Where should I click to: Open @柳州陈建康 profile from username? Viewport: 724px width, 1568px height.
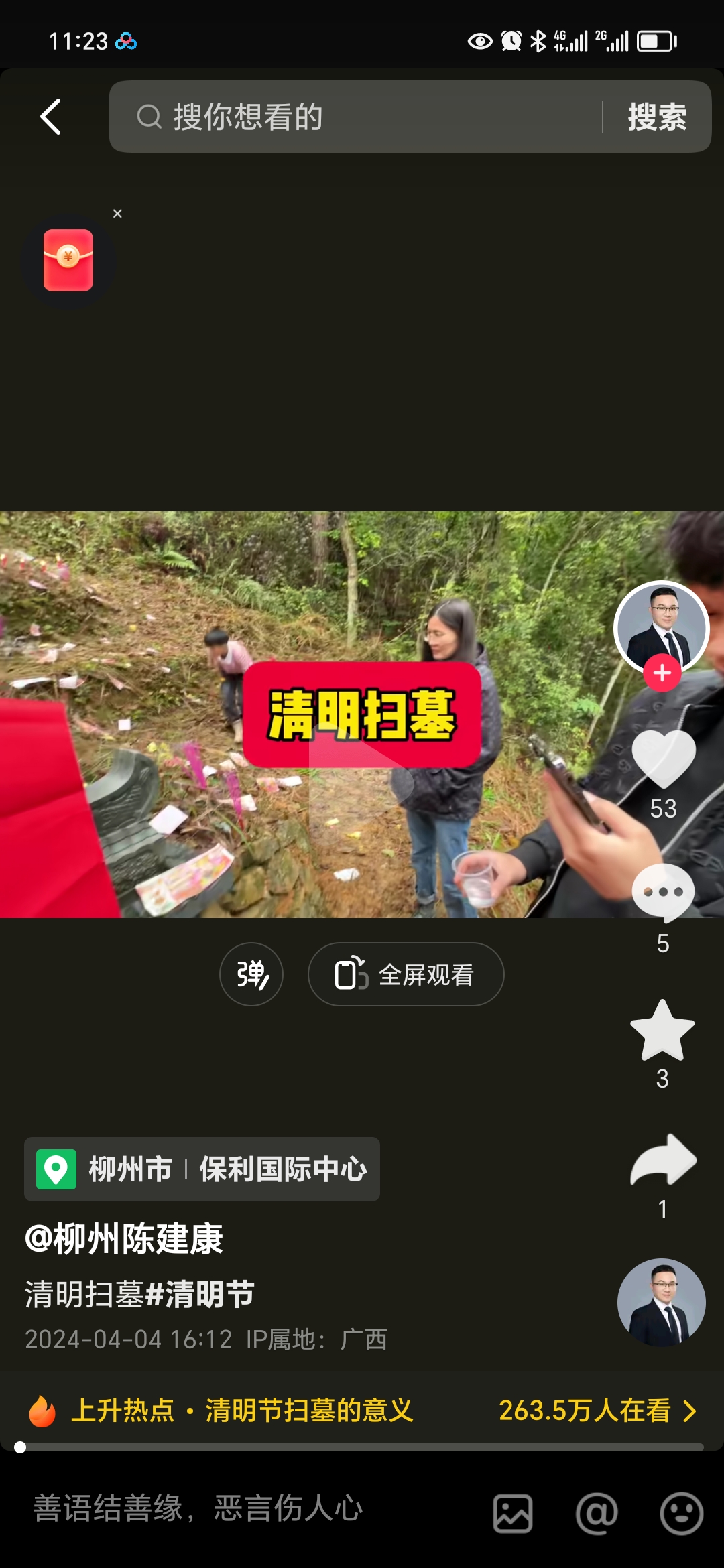point(124,1239)
